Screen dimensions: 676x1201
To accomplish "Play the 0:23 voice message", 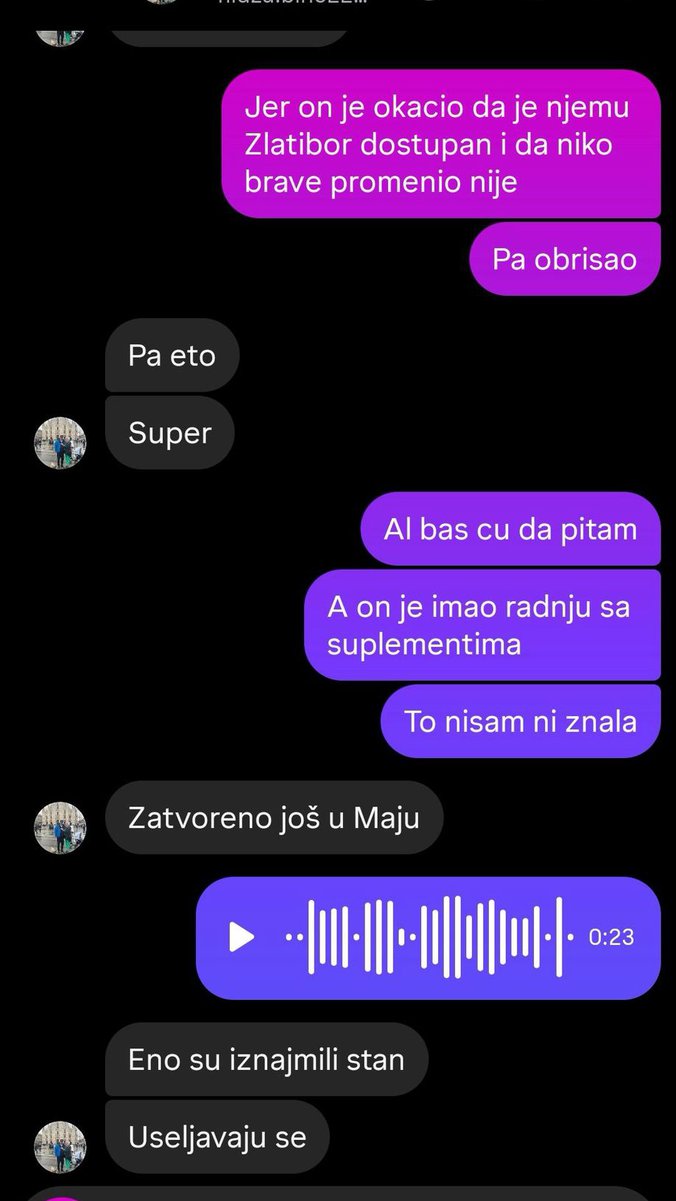I will click(241, 937).
